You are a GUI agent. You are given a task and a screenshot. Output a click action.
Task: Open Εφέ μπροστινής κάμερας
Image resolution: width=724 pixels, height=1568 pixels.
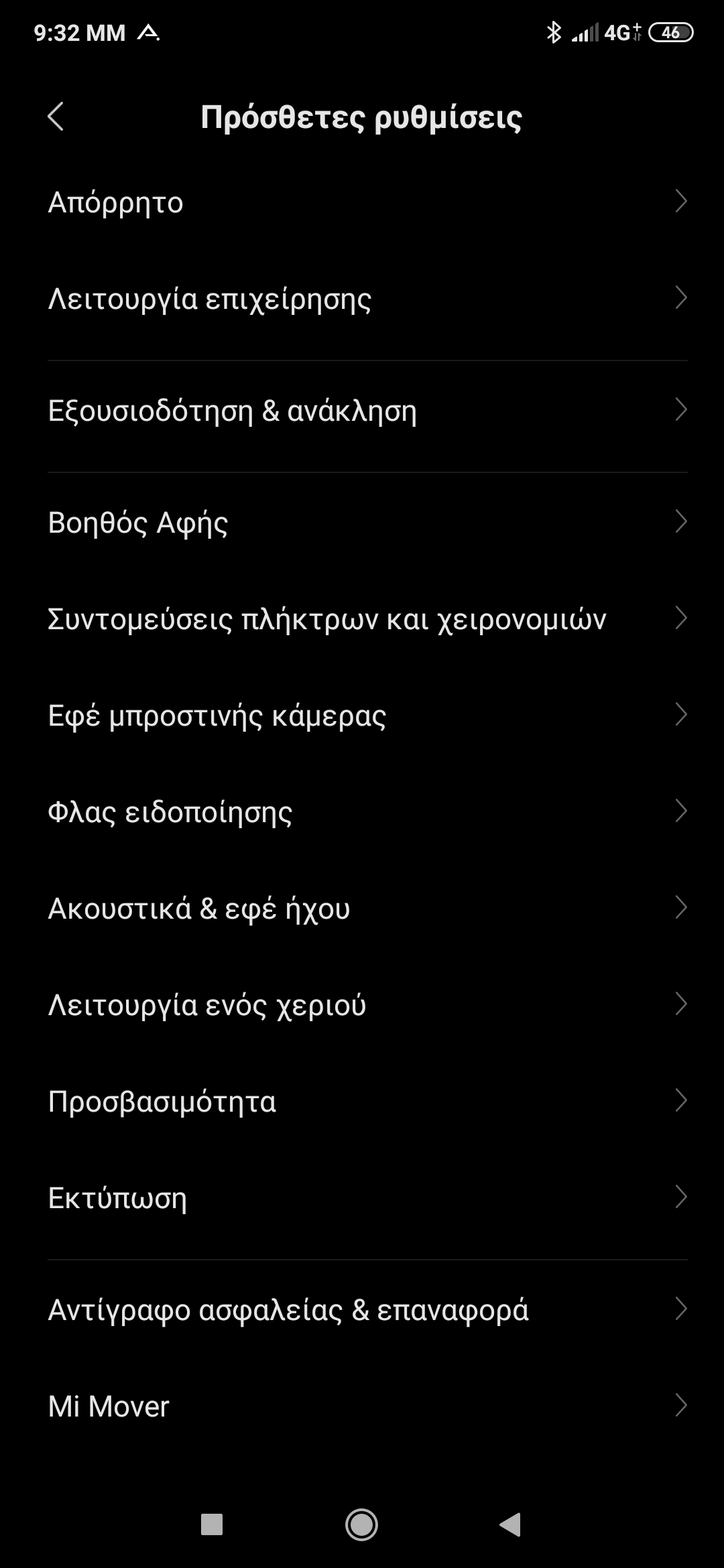tap(362, 715)
